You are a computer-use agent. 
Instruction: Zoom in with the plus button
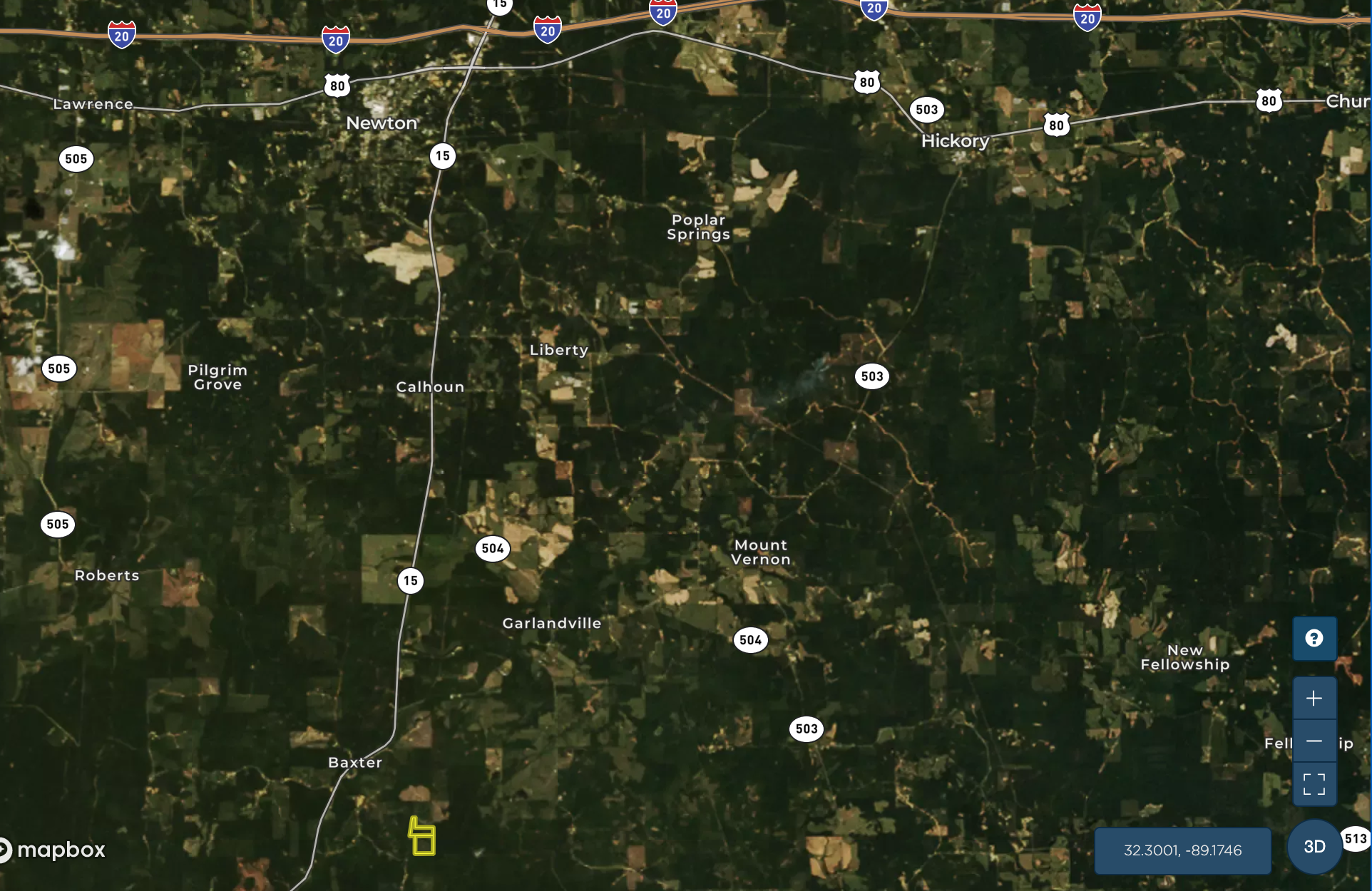tap(1314, 699)
